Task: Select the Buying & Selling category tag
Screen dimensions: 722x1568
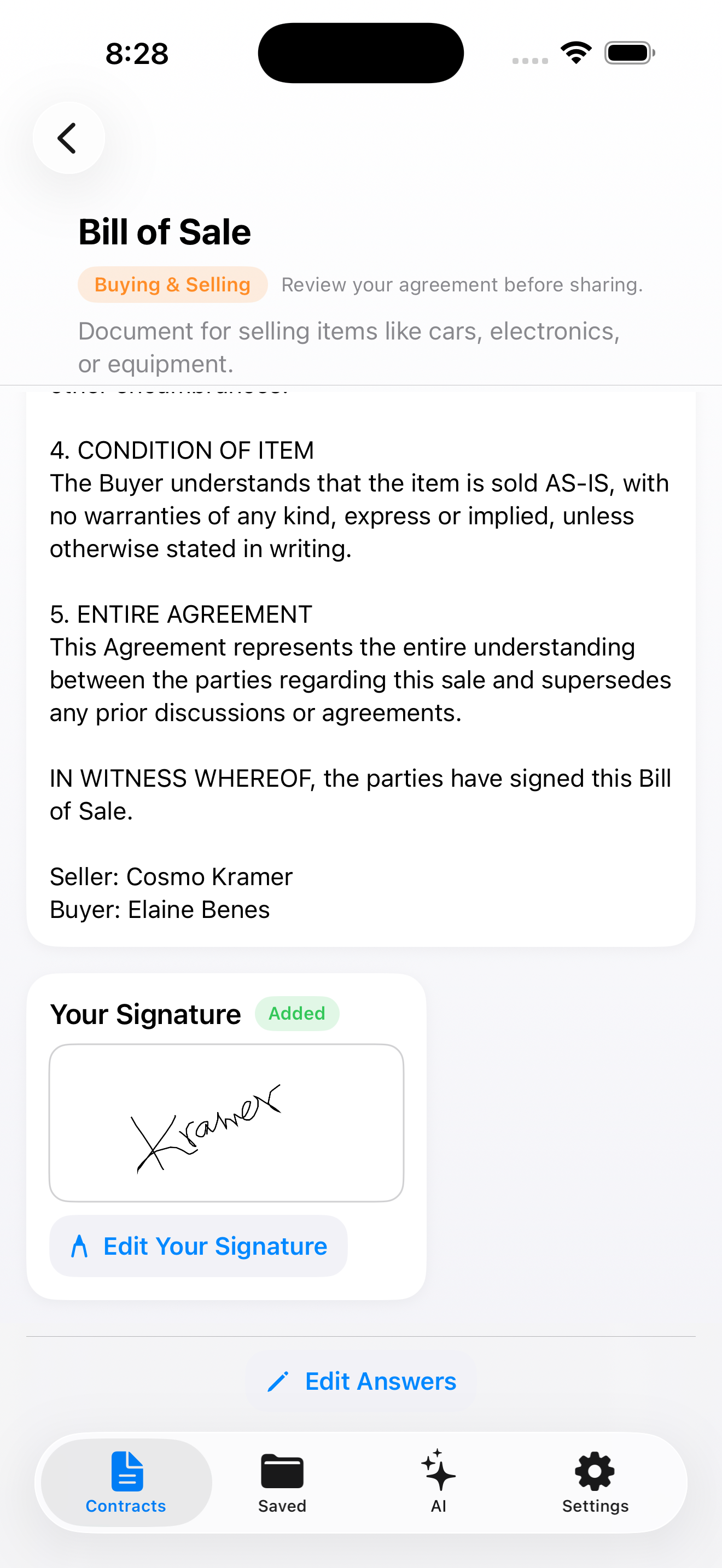Action: [172, 284]
